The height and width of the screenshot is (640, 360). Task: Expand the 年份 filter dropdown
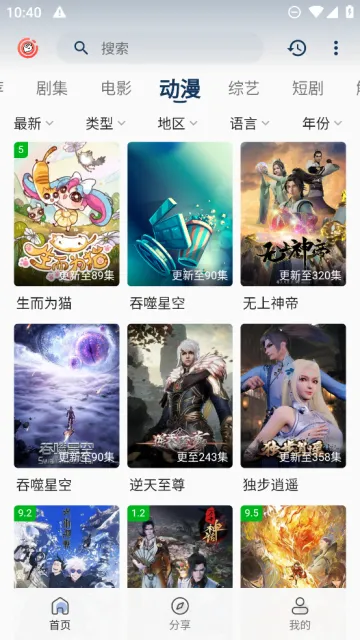click(x=322, y=123)
